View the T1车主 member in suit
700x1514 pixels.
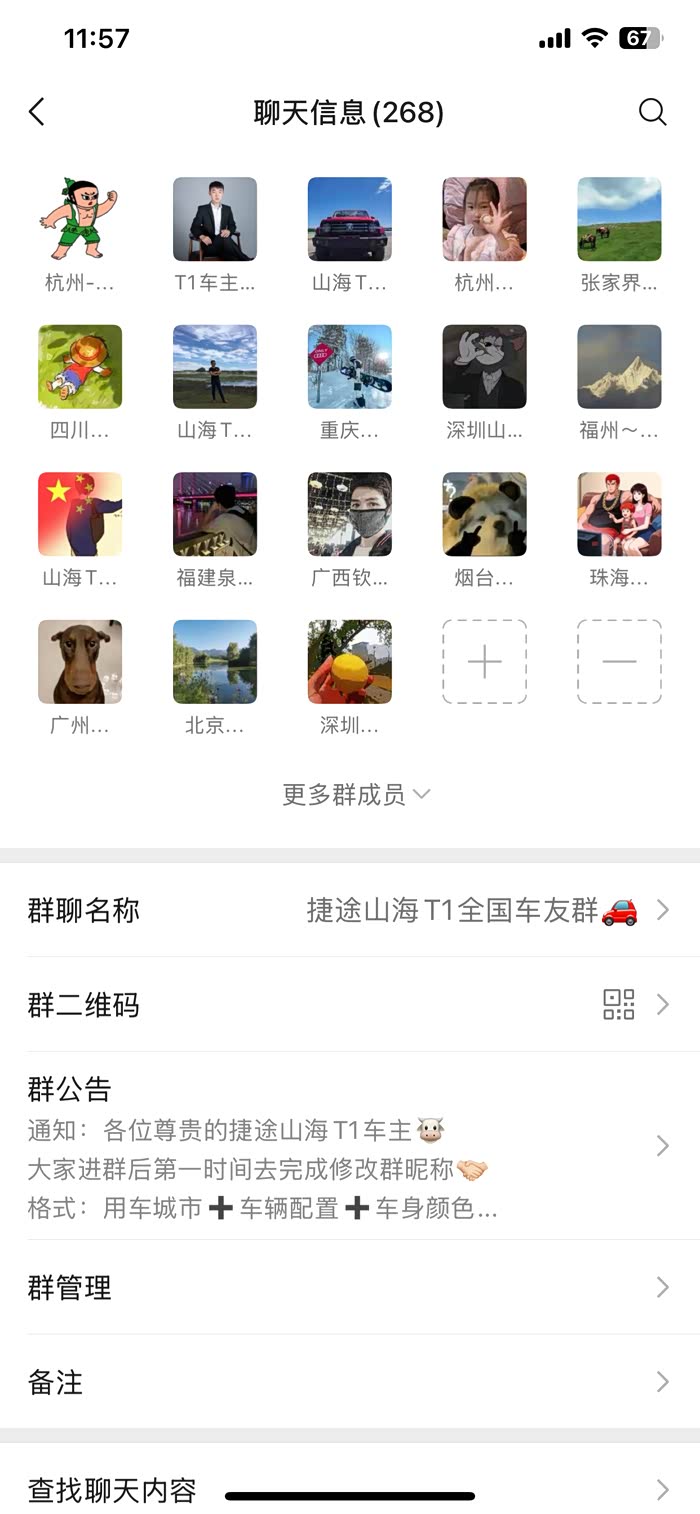pyautogui.click(x=215, y=220)
